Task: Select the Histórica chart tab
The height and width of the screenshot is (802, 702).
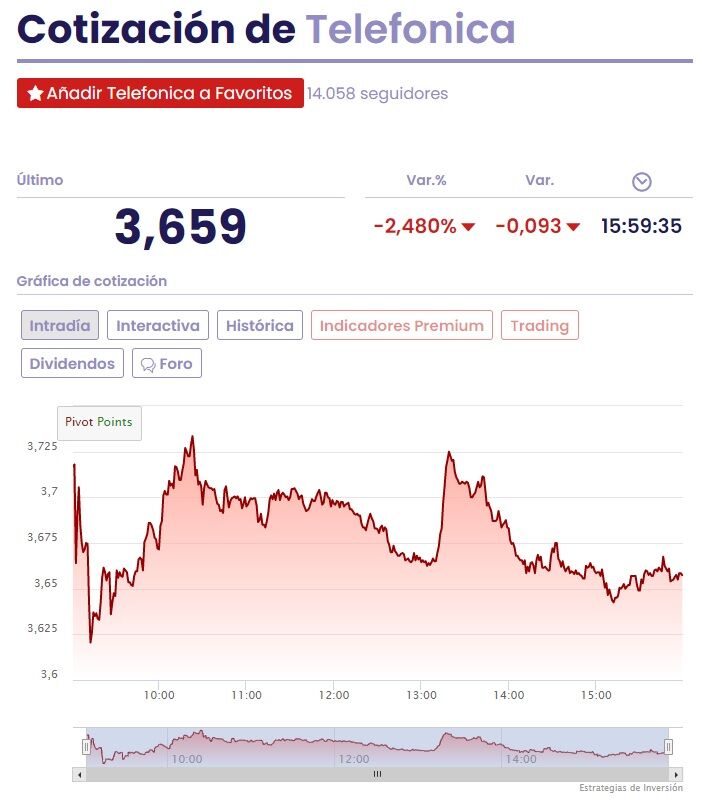Action: pos(259,325)
